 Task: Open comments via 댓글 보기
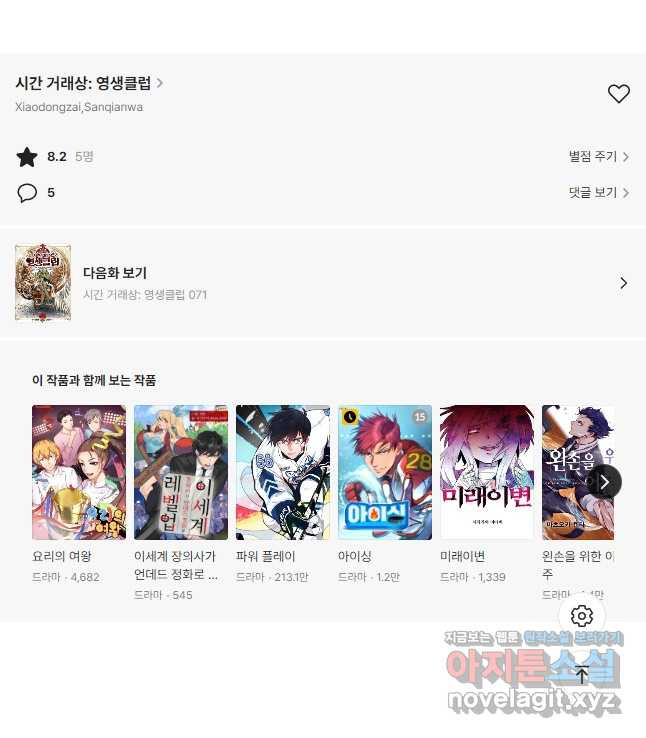click(598, 193)
